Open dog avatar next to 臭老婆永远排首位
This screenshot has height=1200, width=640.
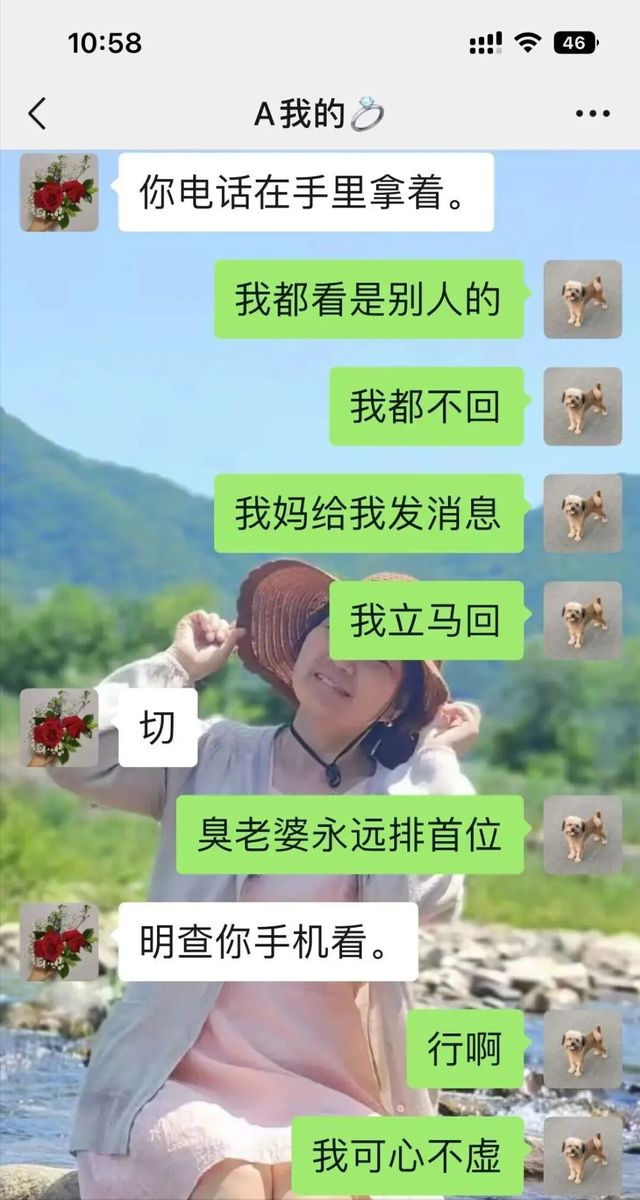582,835
